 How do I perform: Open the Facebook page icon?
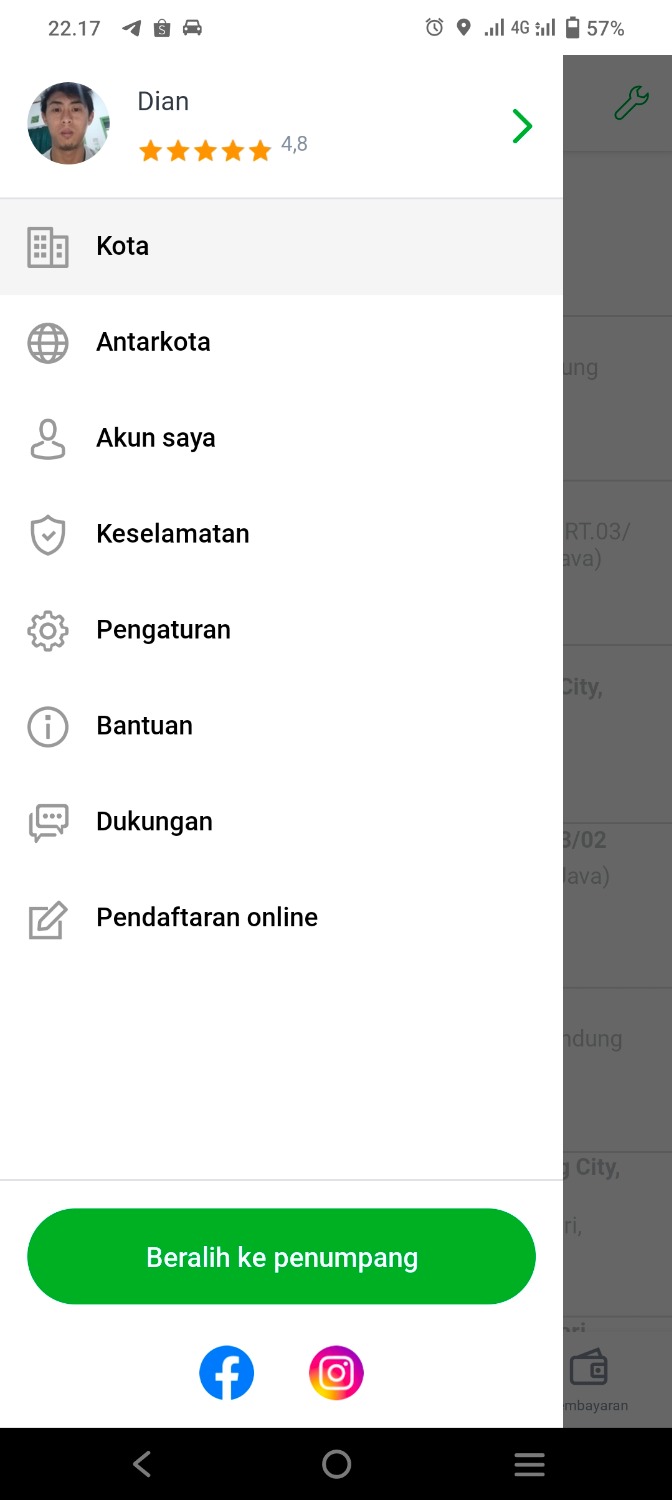tap(227, 1373)
